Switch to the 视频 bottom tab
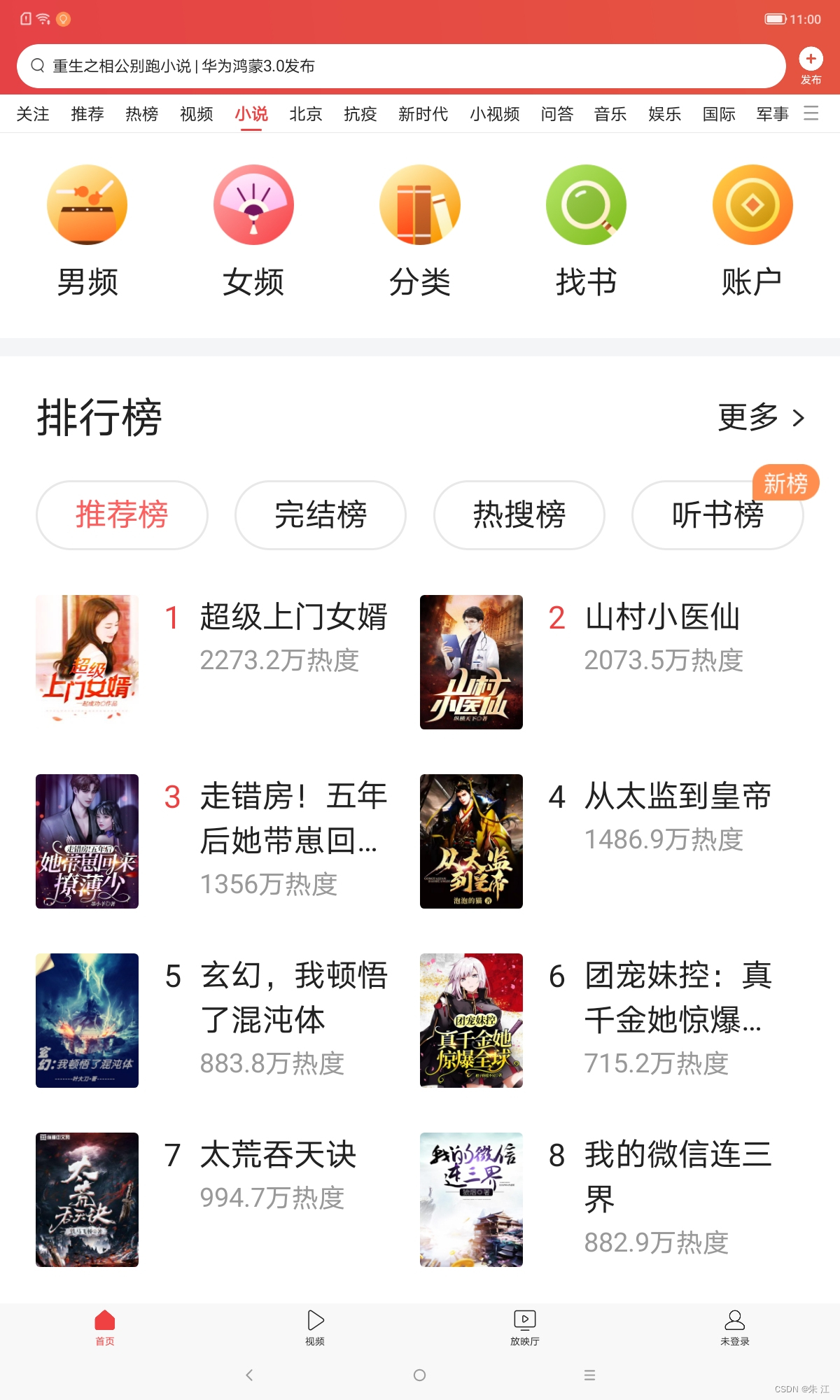The image size is (840, 1400). click(315, 1327)
